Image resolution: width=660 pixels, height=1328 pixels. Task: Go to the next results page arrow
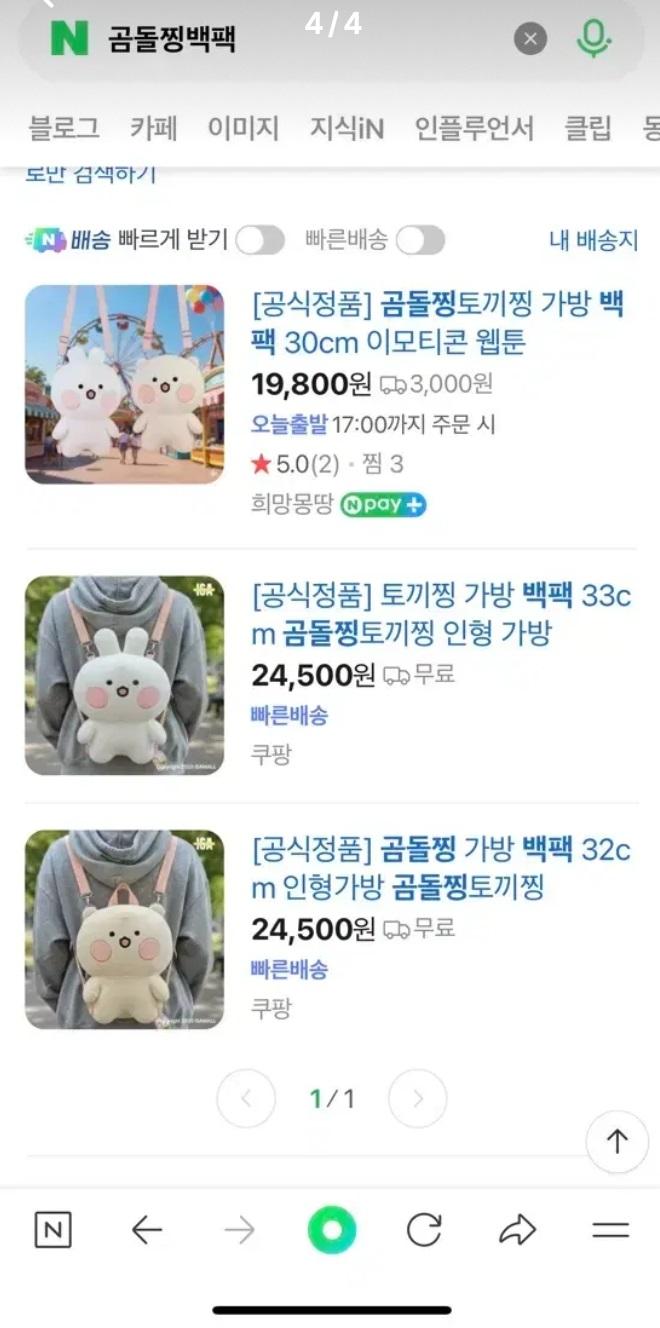tap(417, 1099)
